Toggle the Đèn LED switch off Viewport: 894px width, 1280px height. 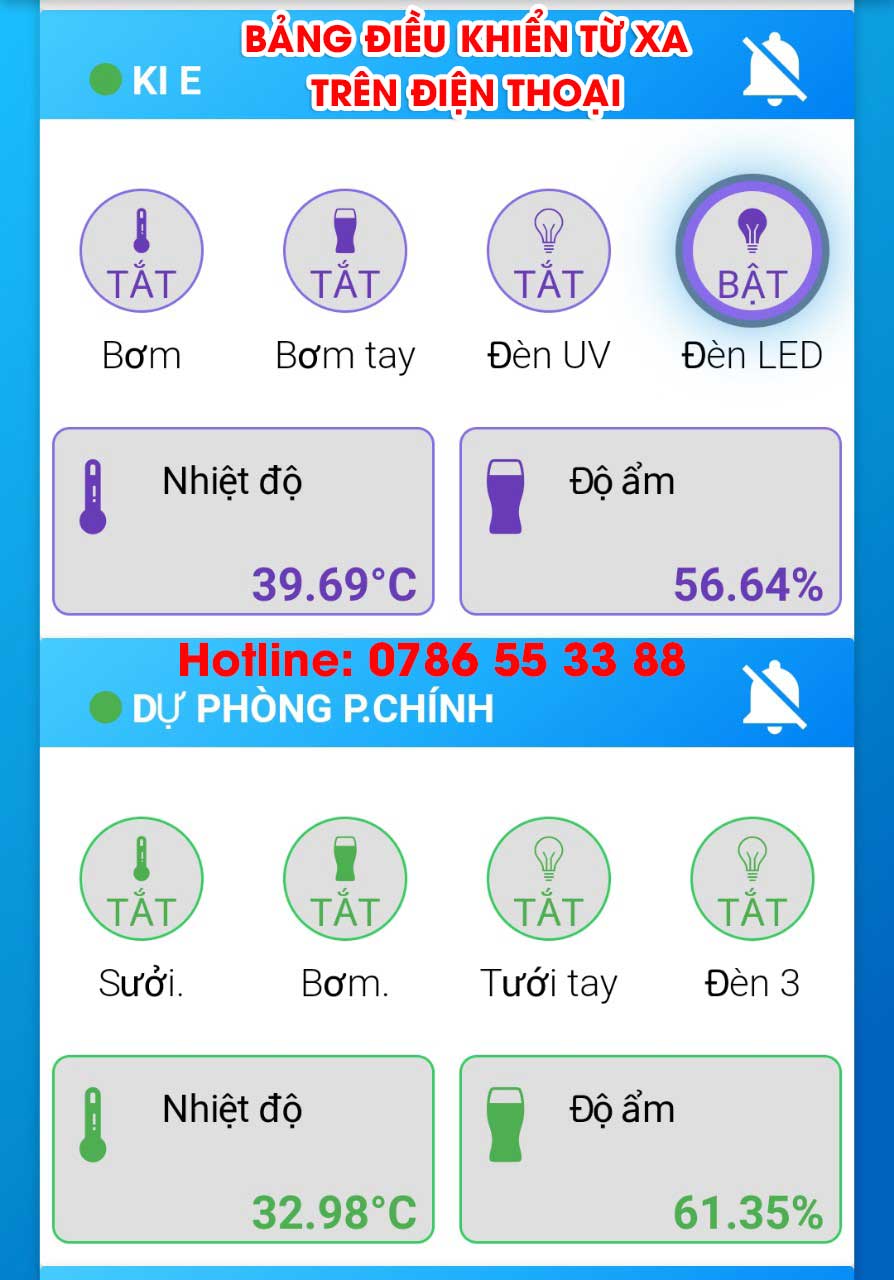point(752,251)
